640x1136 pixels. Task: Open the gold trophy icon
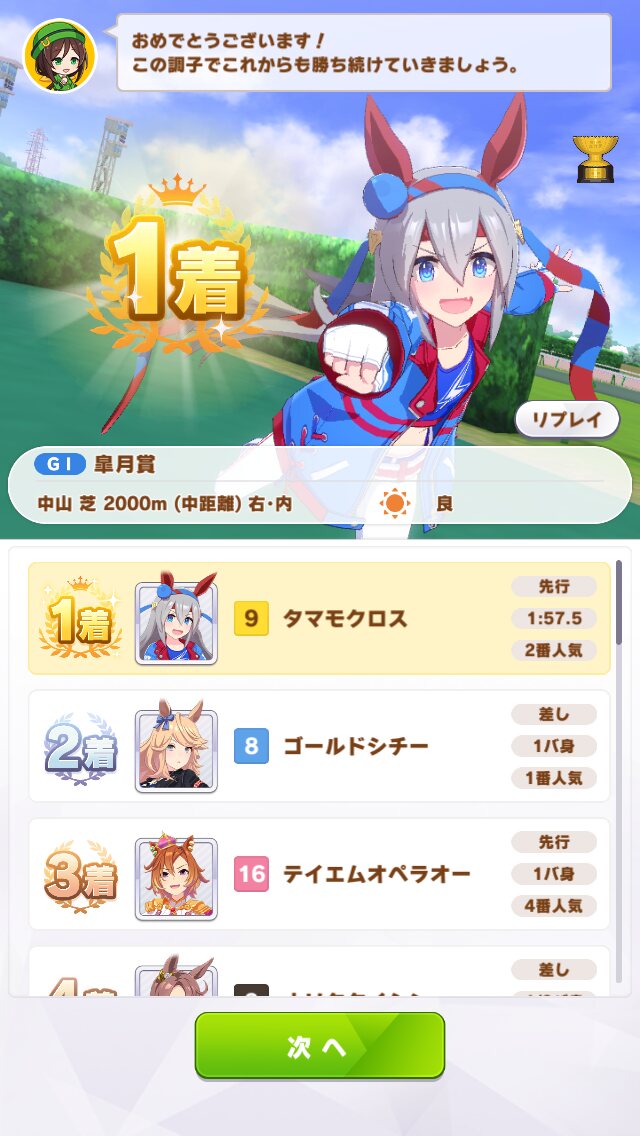point(596,159)
